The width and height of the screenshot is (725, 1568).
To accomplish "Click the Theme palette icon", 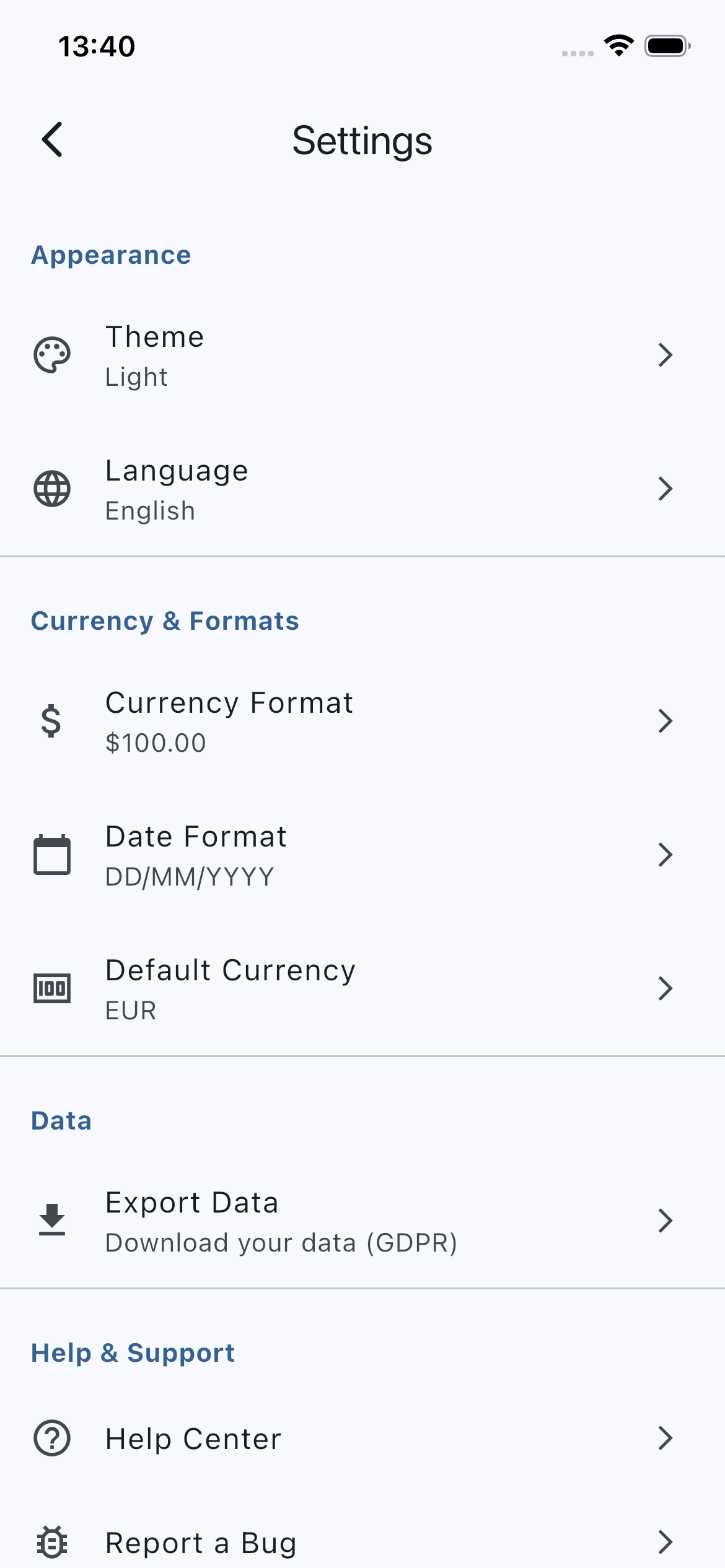I will click(x=52, y=354).
